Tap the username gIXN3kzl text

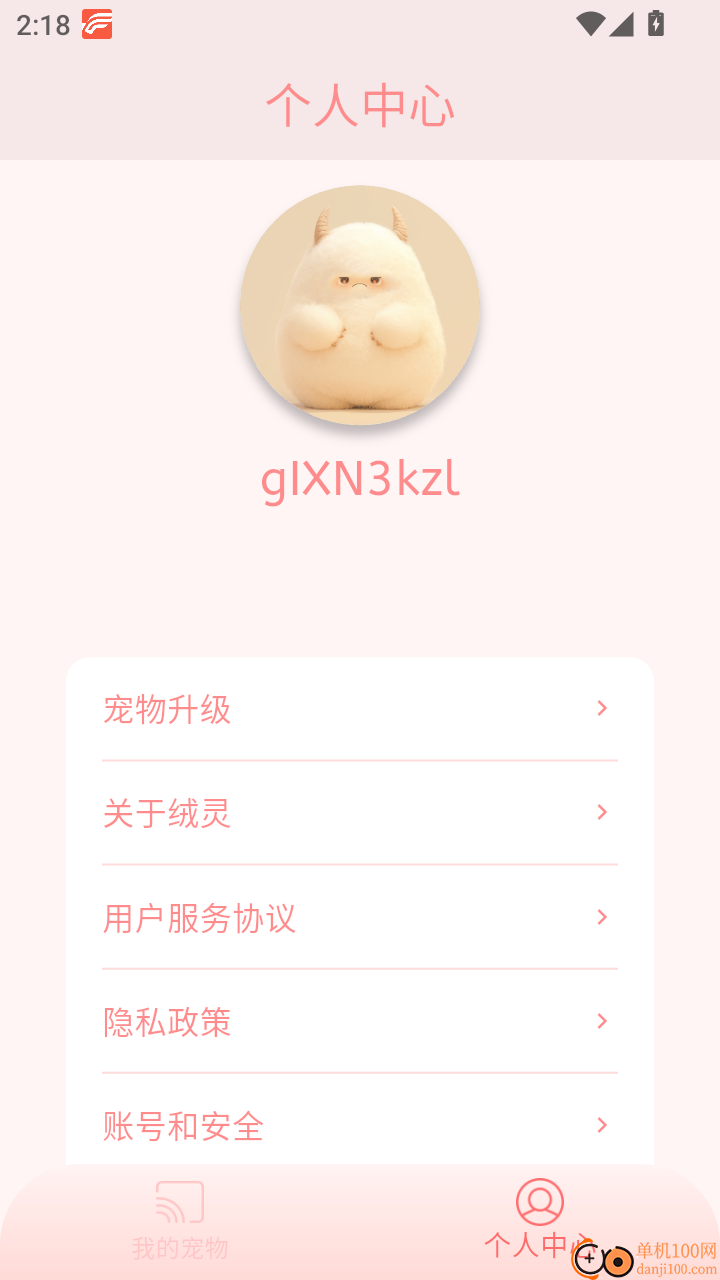point(360,479)
